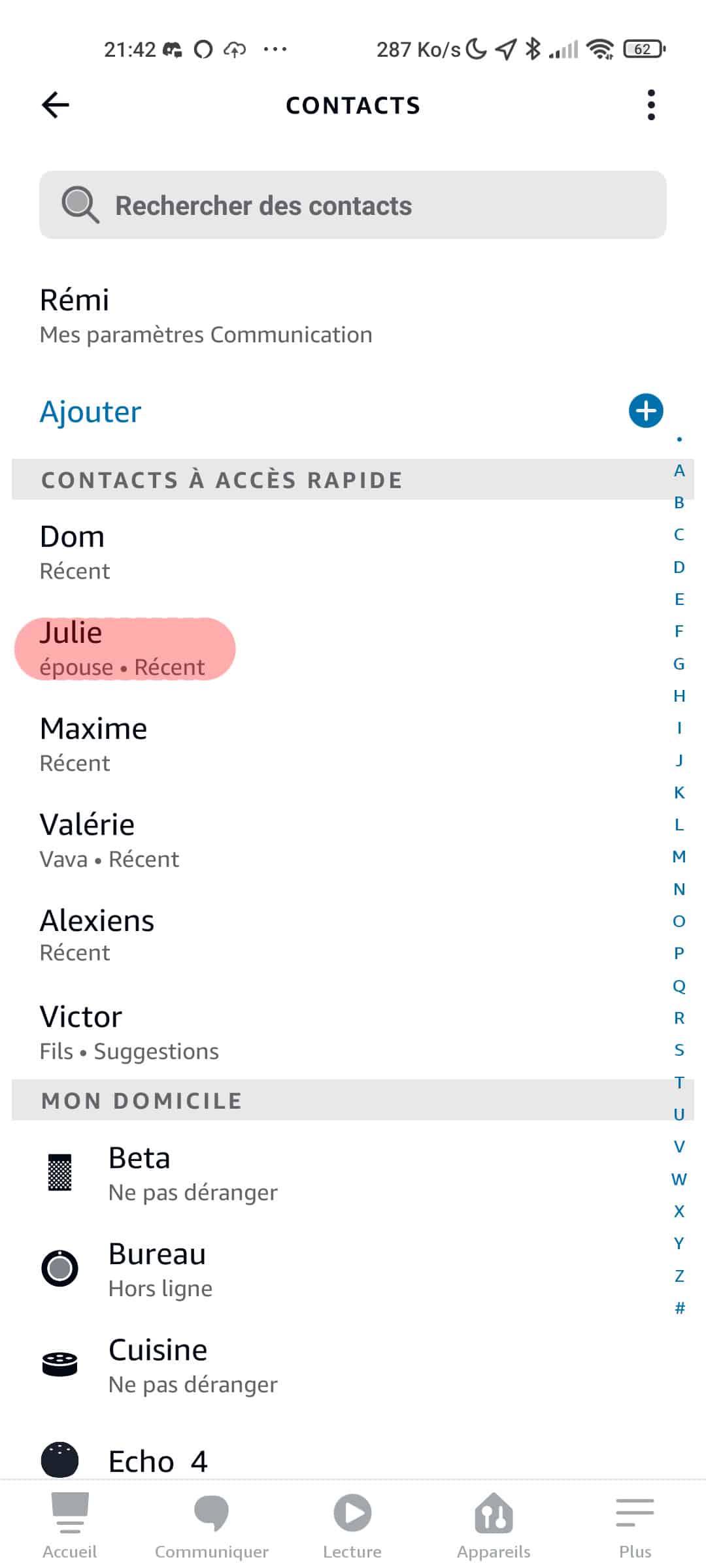Go back with the top-left arrow

coord(56,105)
